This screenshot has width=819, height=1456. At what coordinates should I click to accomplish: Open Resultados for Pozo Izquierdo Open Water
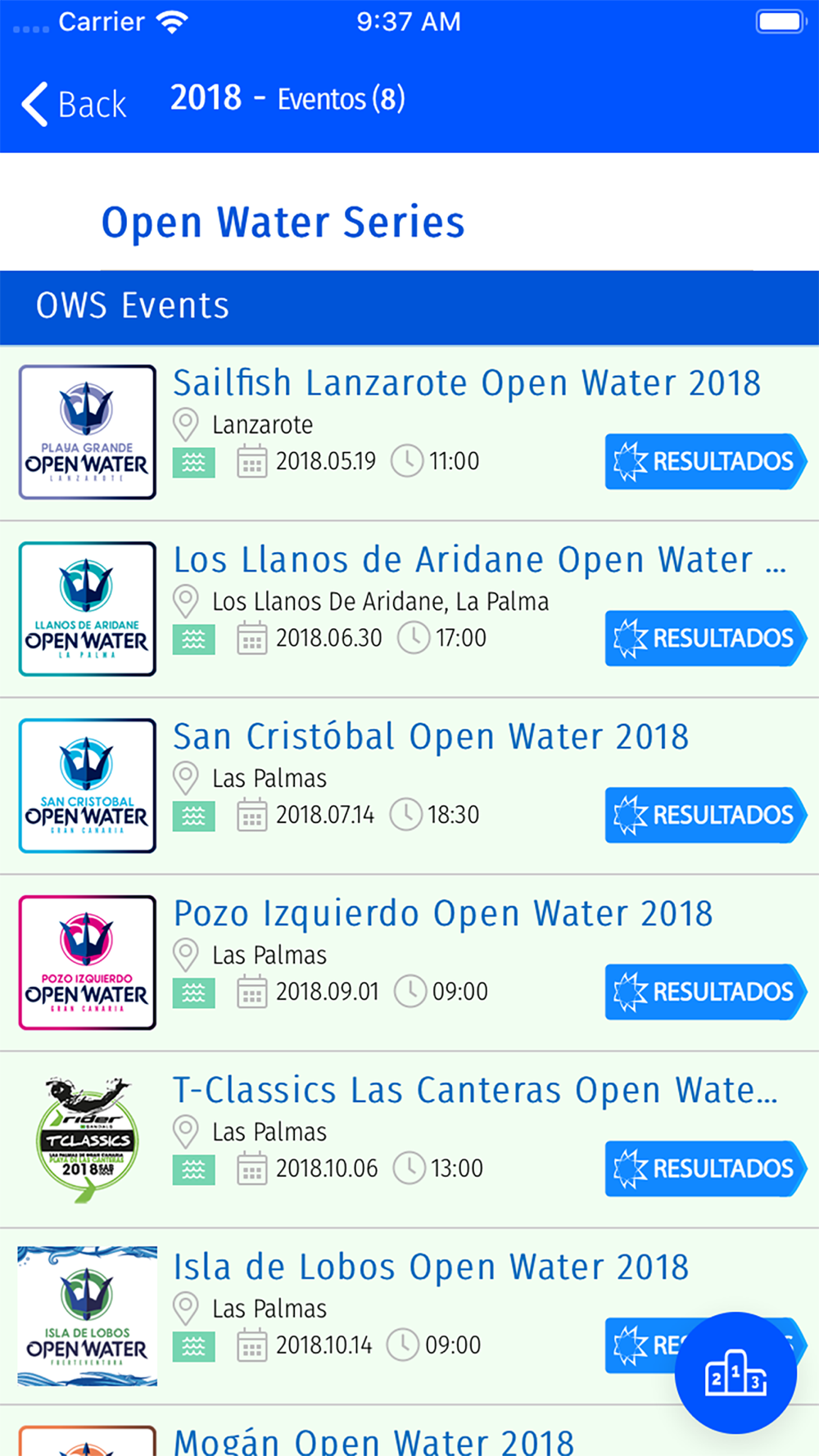point(706,992)
